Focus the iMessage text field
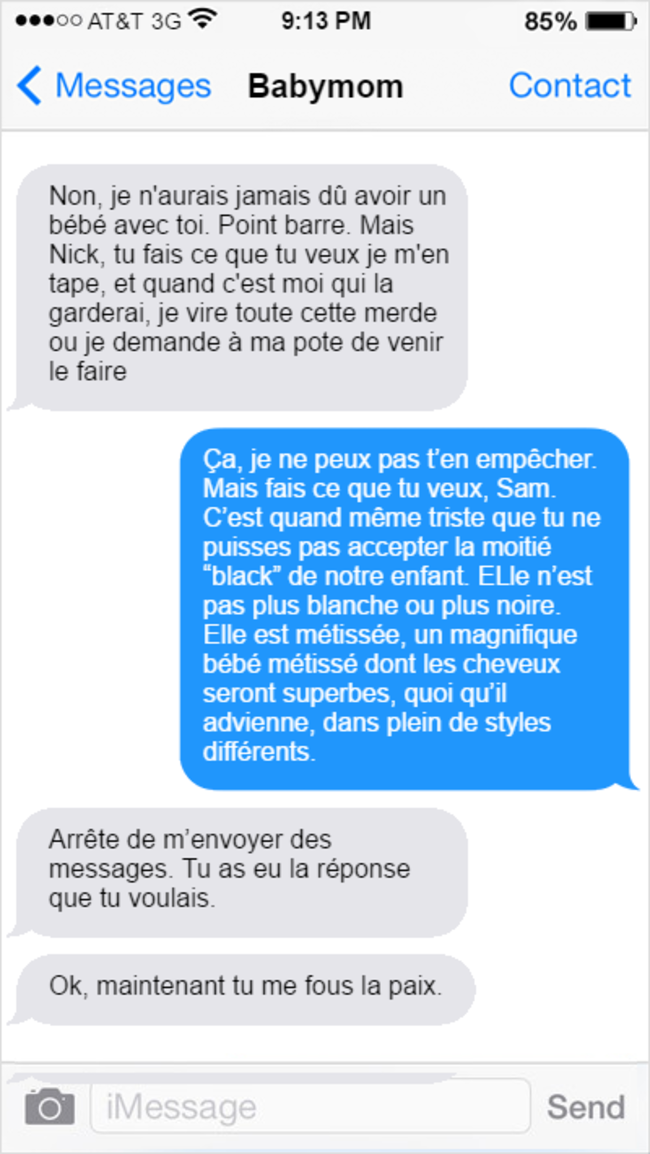Screen dimensions: 650x1154 pyautogui.click(x=310, y=1105)
